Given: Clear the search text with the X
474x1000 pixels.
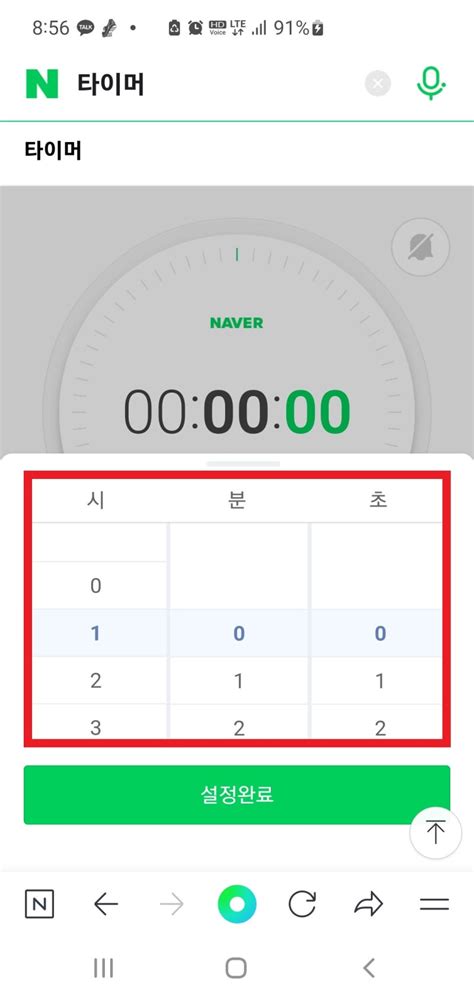Looking at the screenshot, I should click(378, 84).
